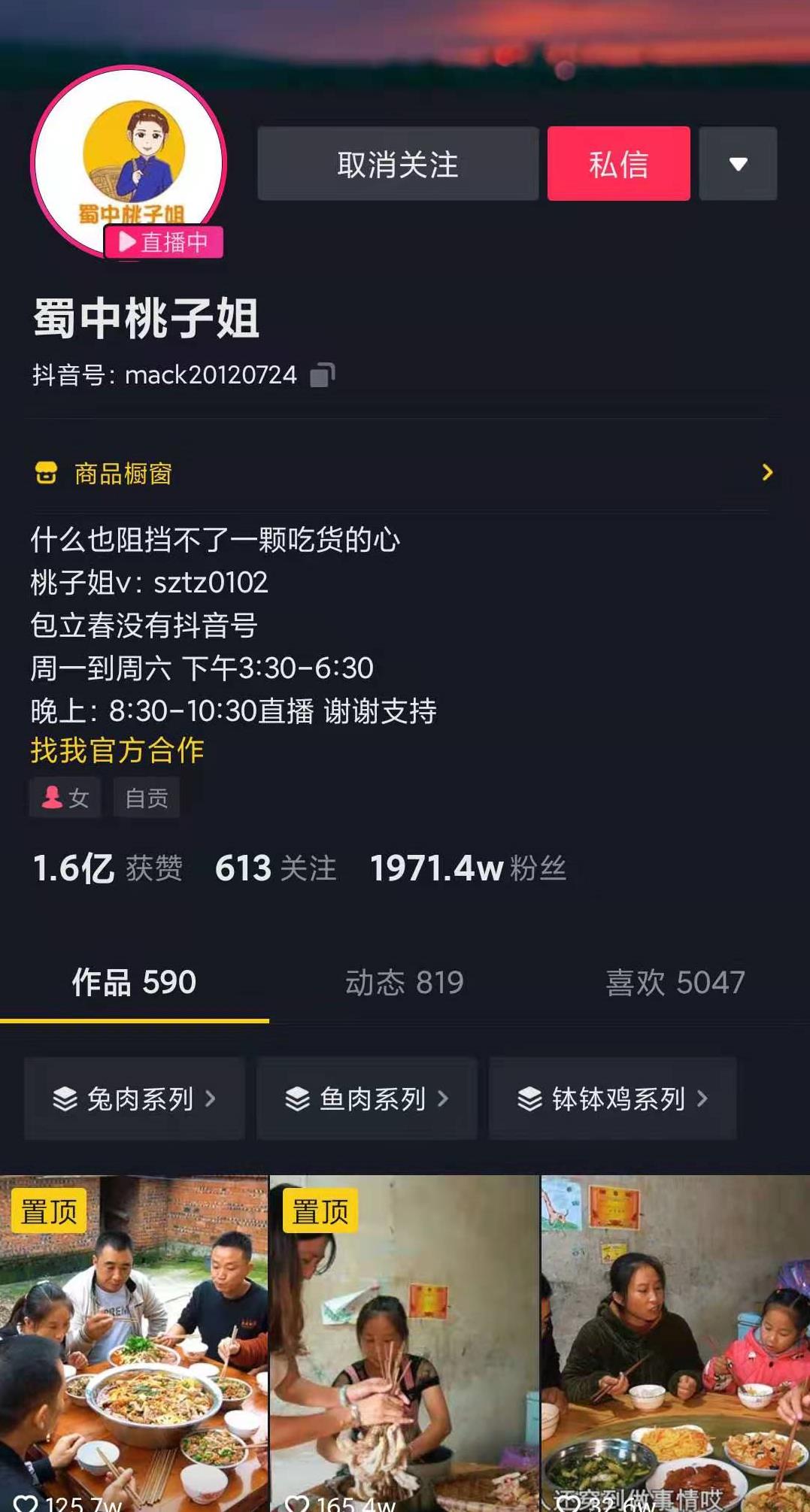Switch to the 喜欢 5047 tab
The width and height of the screenshot is (810, 1512).
click(675, 982)
